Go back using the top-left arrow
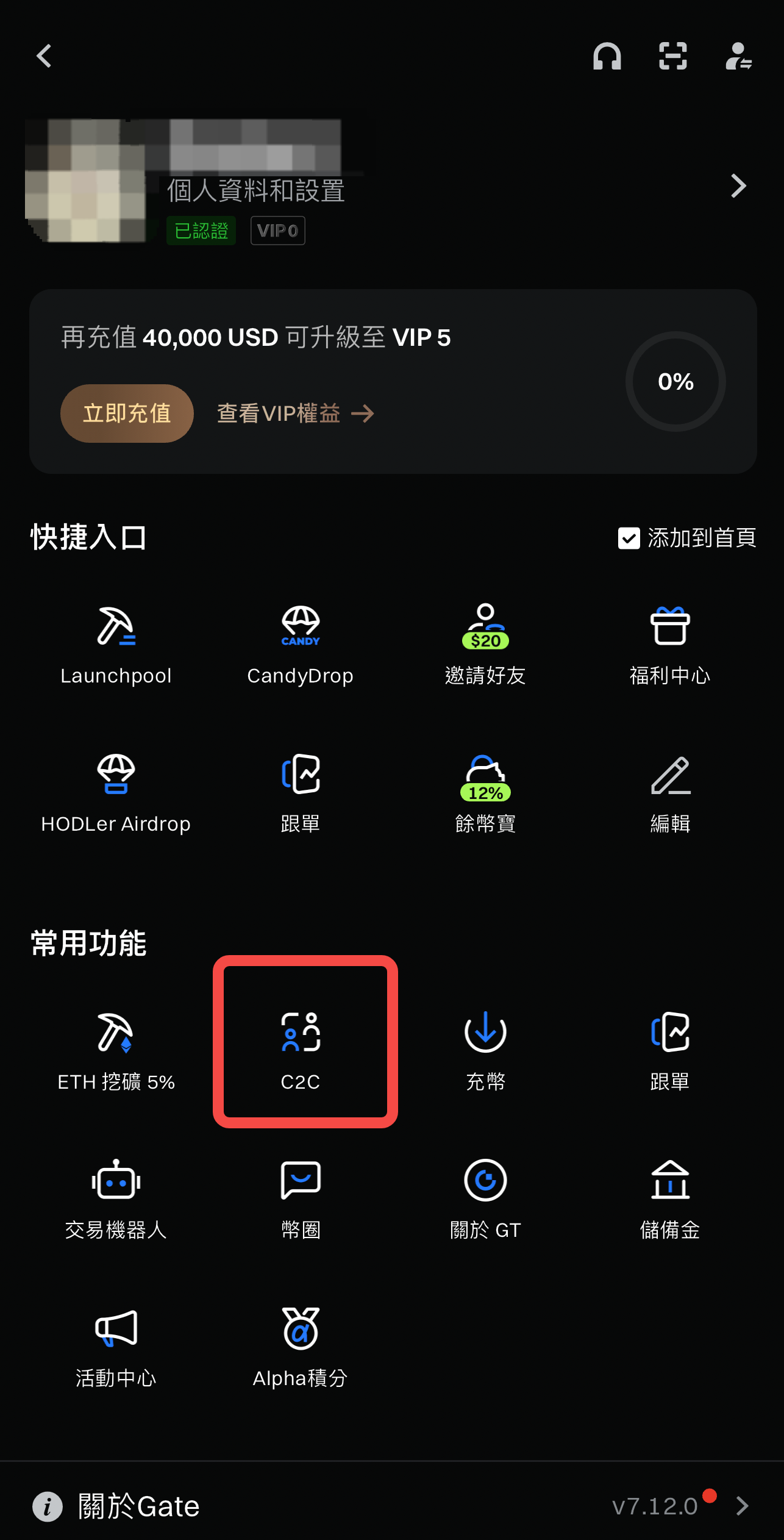The width and height of the screenshot is (784, 1540). click(x=44, y=56)
